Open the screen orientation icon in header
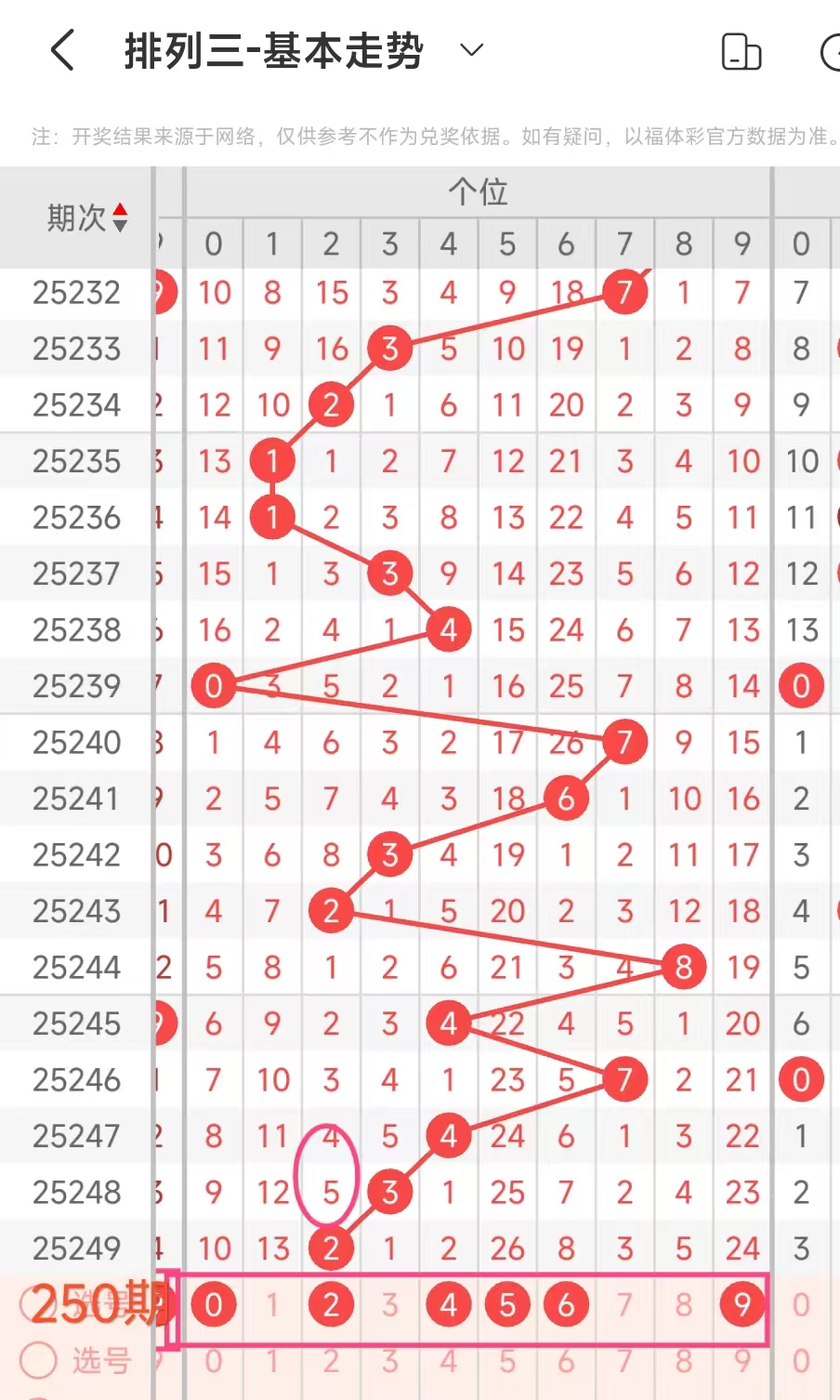 click(x=742, y=52)
